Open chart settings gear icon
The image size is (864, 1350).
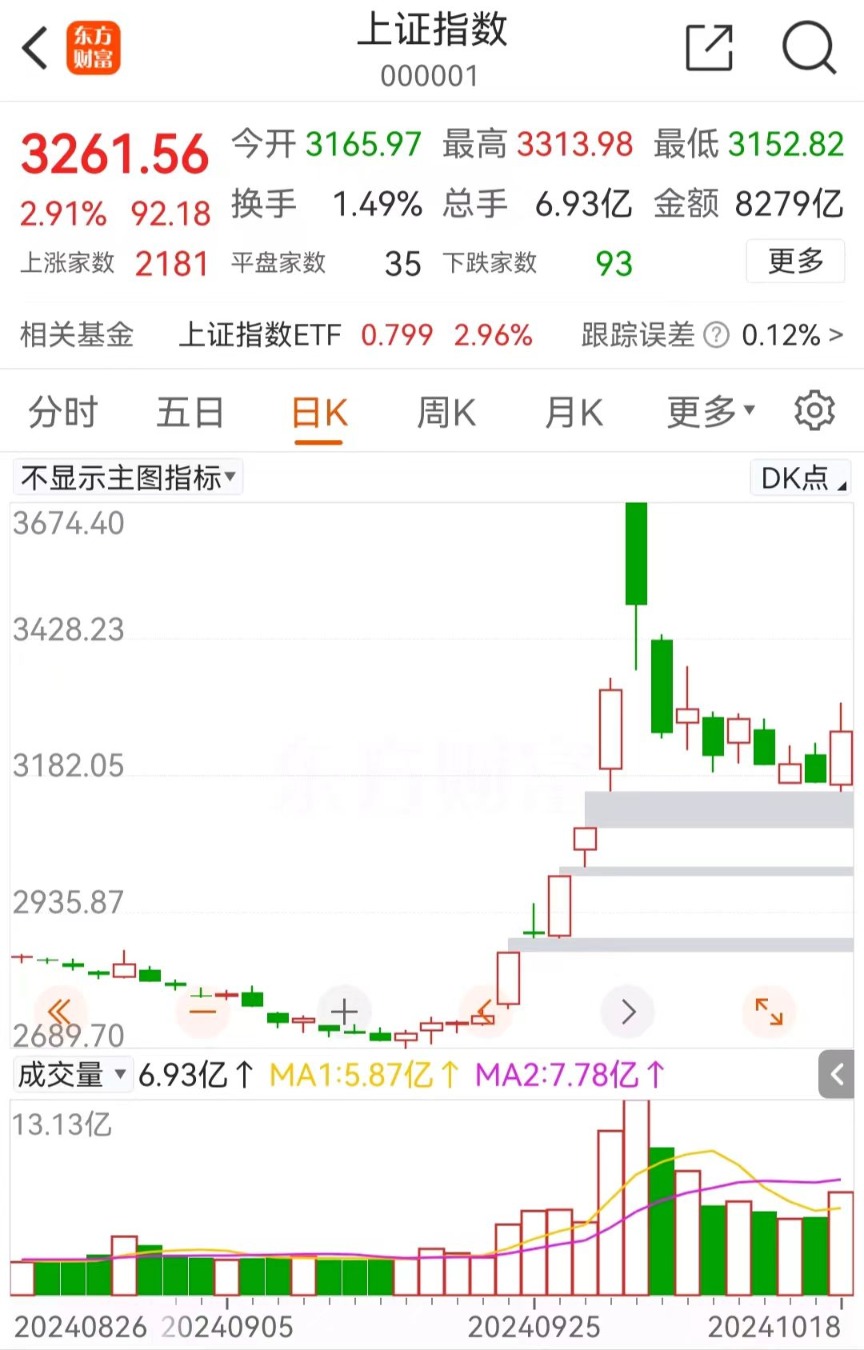[x=814, y=411]
